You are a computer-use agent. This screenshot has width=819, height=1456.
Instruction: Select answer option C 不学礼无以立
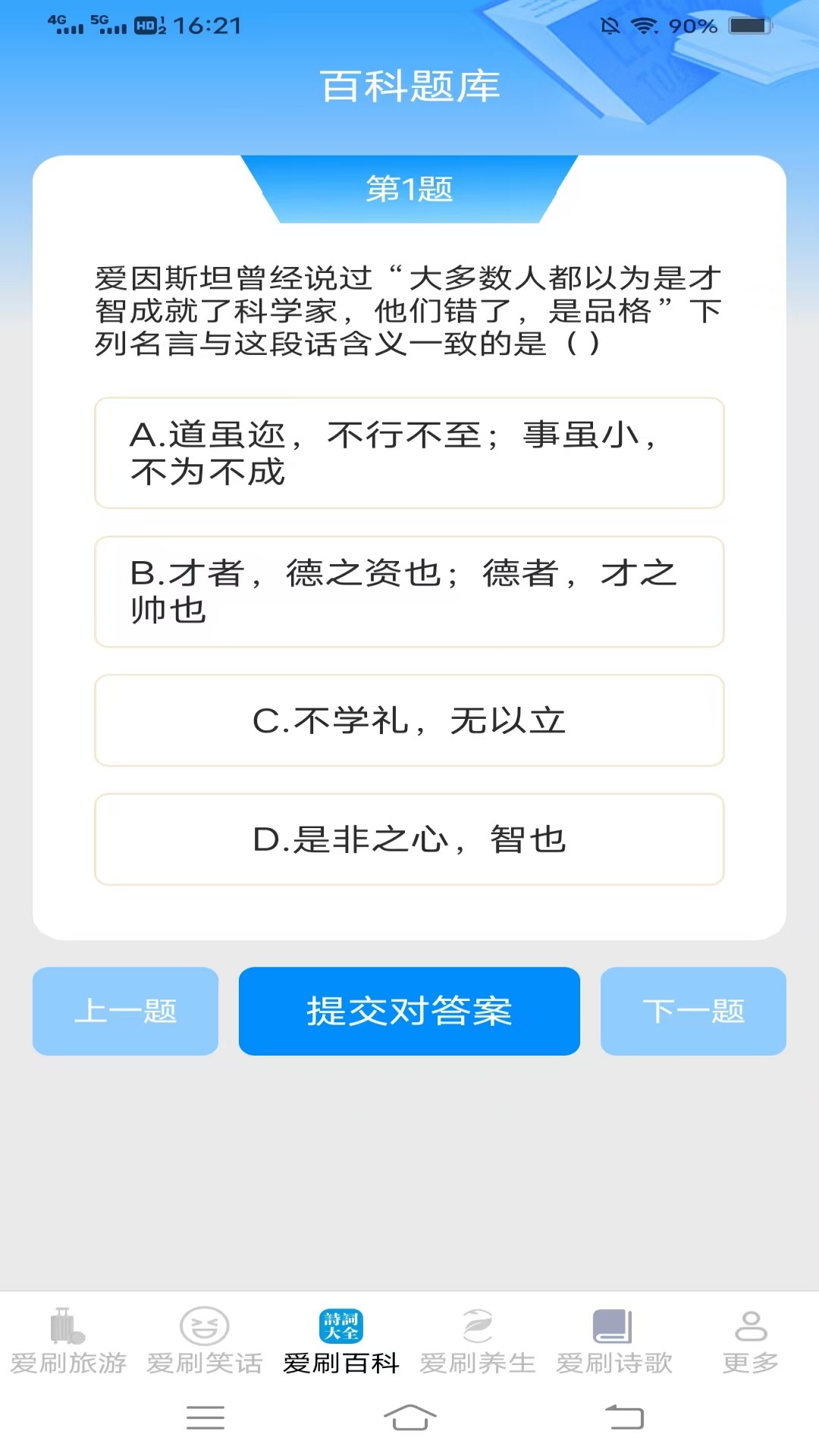point(409,720)
